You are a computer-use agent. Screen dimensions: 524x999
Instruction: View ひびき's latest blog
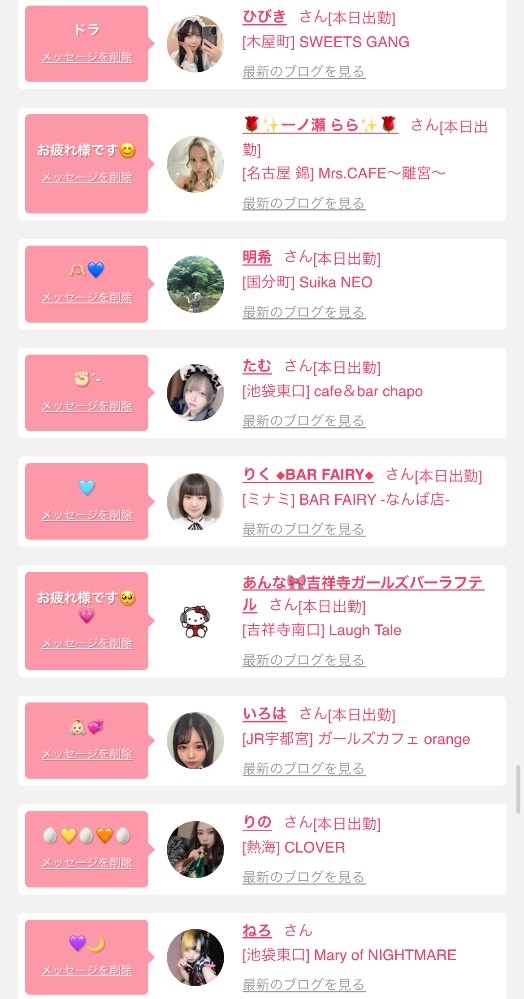[304, 71]
